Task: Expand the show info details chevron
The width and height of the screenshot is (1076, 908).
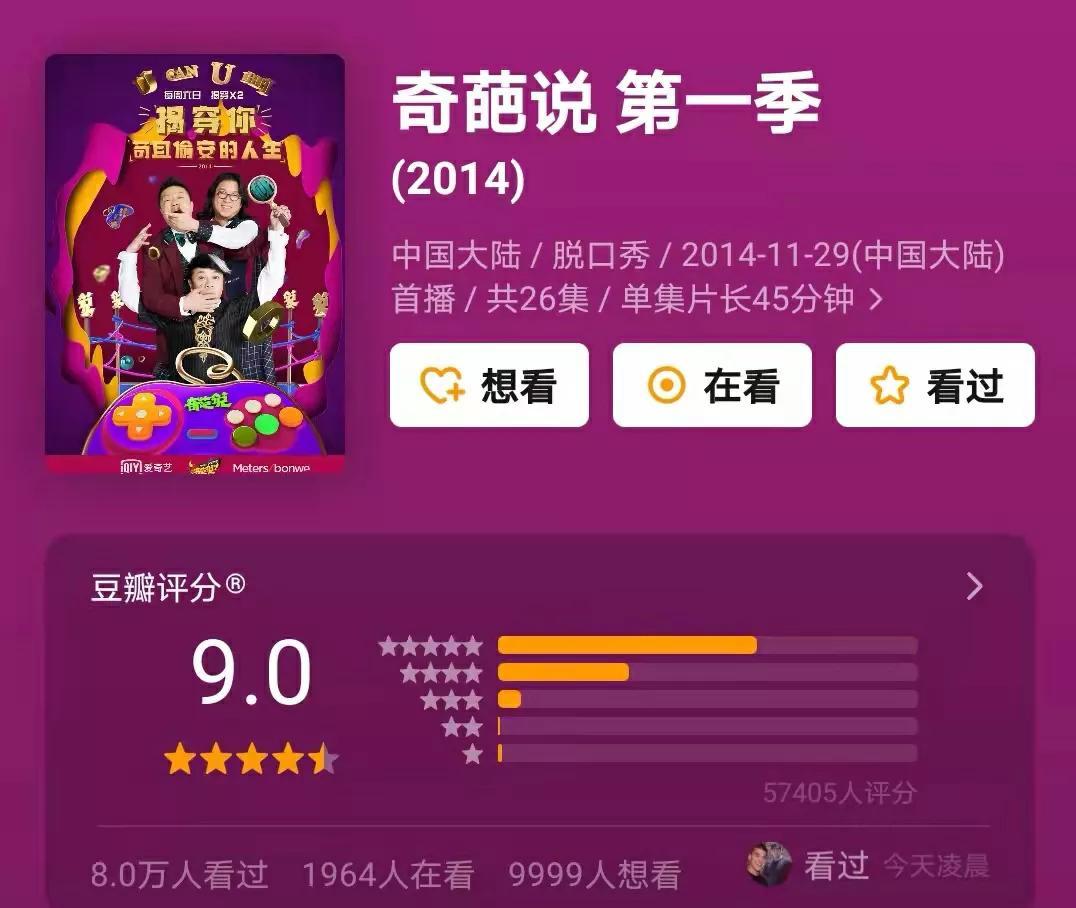Action: tap(876, 299)
